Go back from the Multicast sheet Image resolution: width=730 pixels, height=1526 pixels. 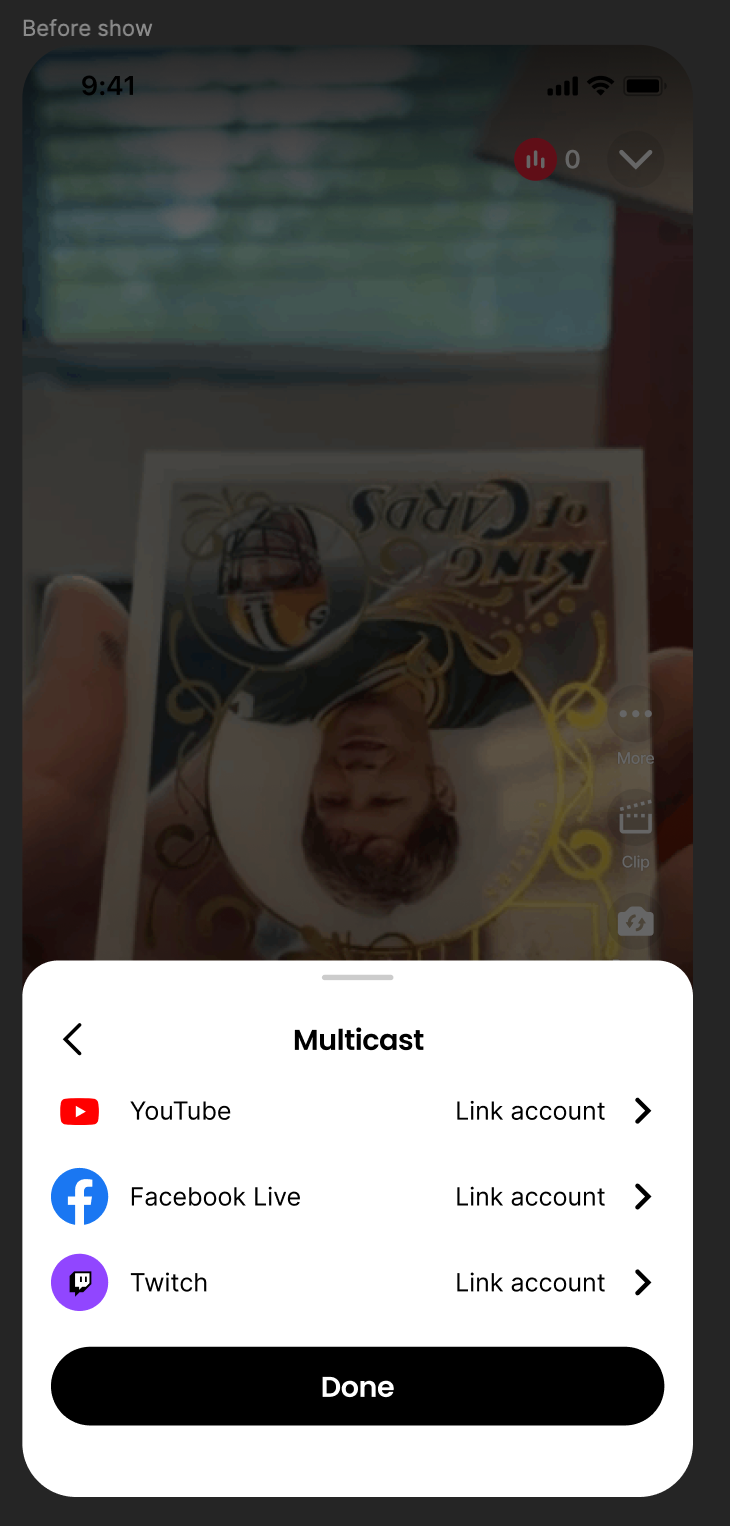[x=73, y=1039]
